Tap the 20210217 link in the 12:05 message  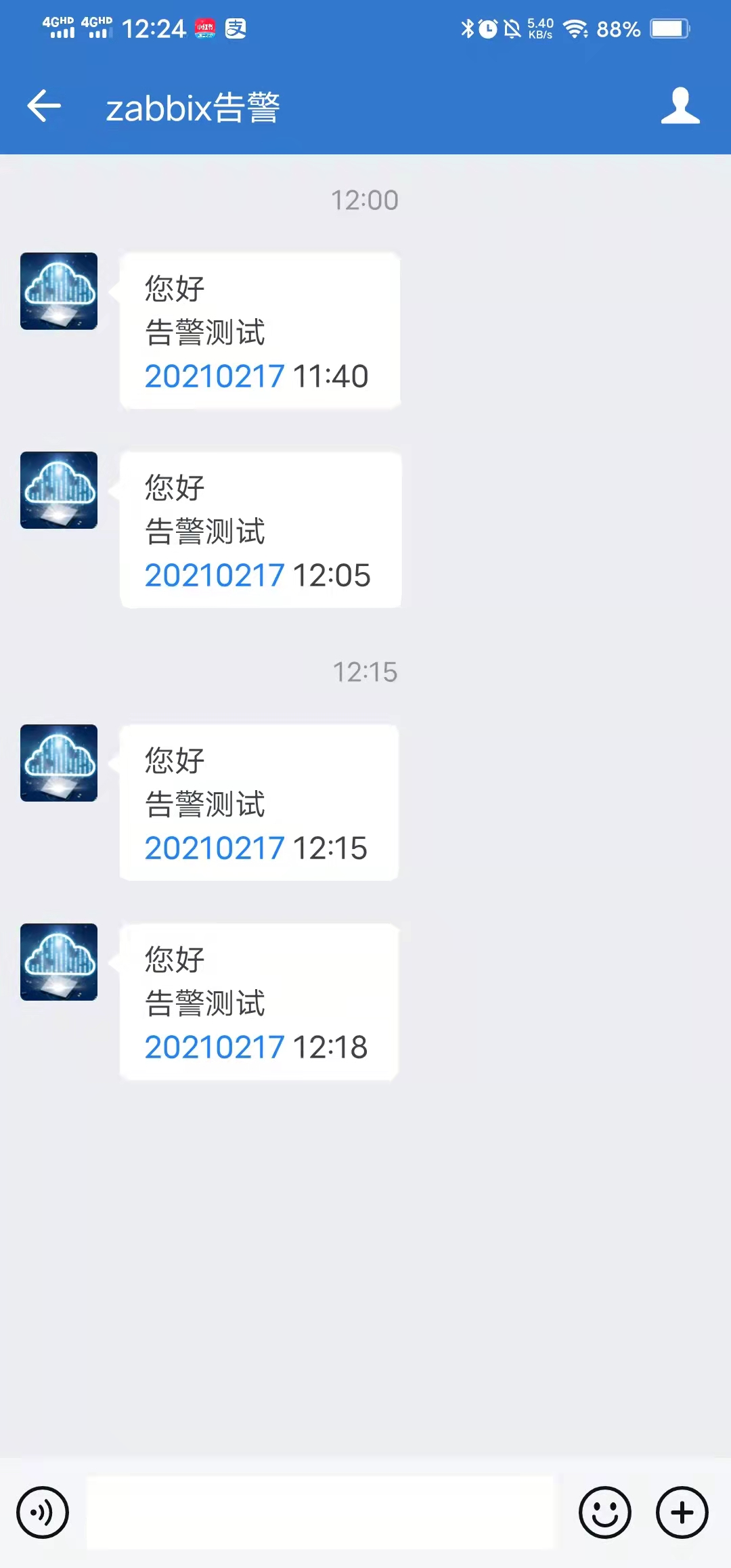[214, 575]
